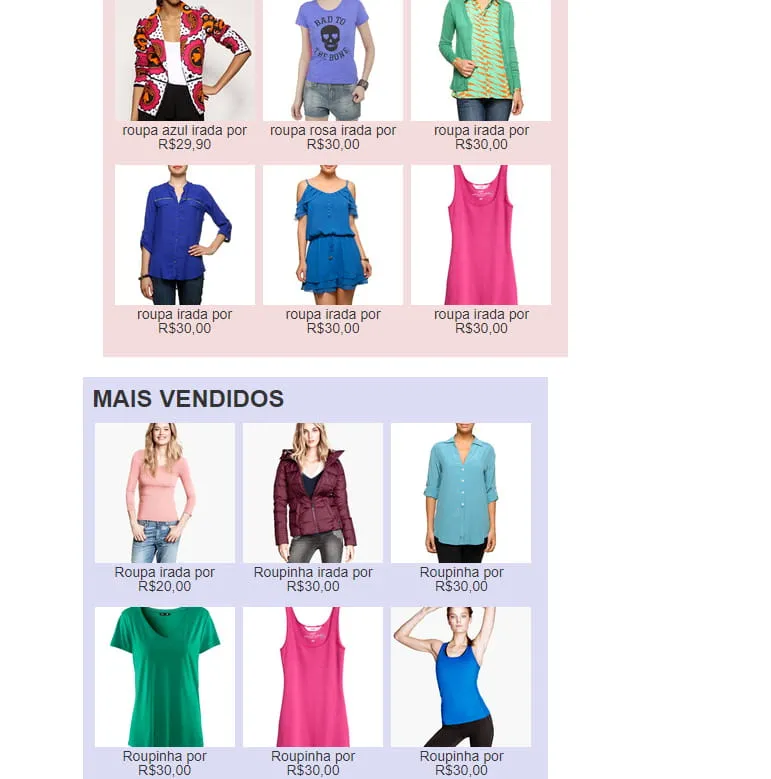Open the dark blue long-sleeve blouse product

pyautogui.click(x=185, y=236)
